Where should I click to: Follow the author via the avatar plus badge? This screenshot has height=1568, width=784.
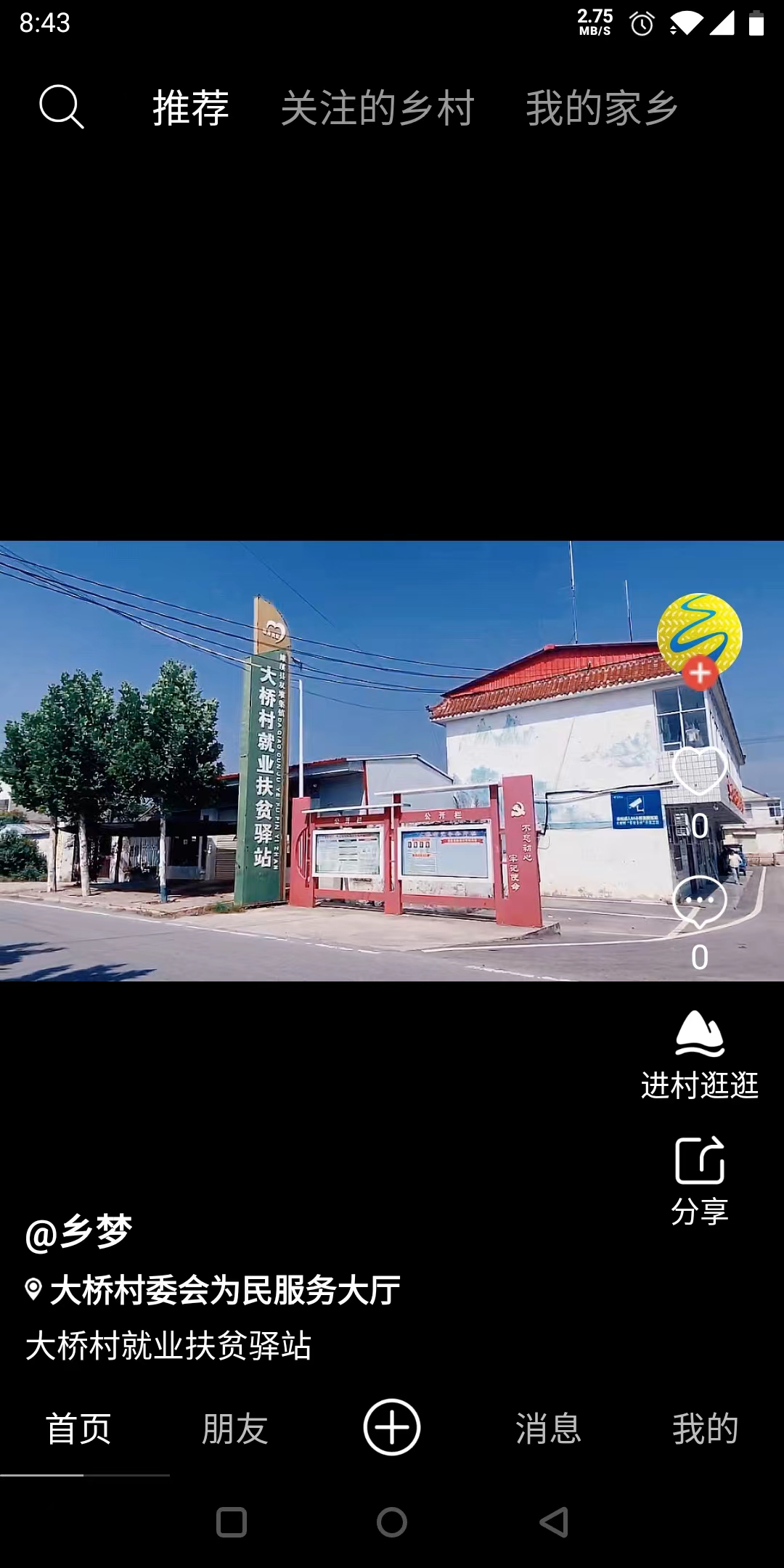coord(700,674)
